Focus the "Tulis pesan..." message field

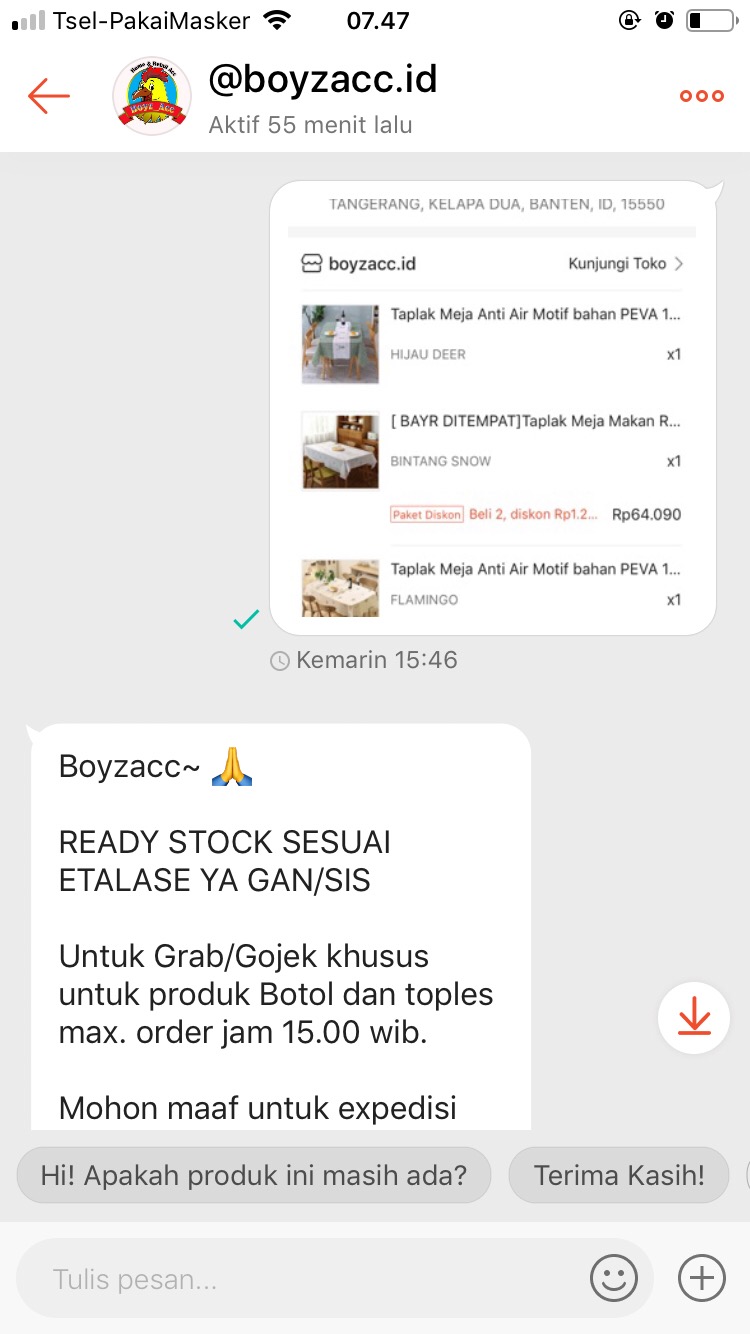pyautogui.click(x=300, y=1279)
